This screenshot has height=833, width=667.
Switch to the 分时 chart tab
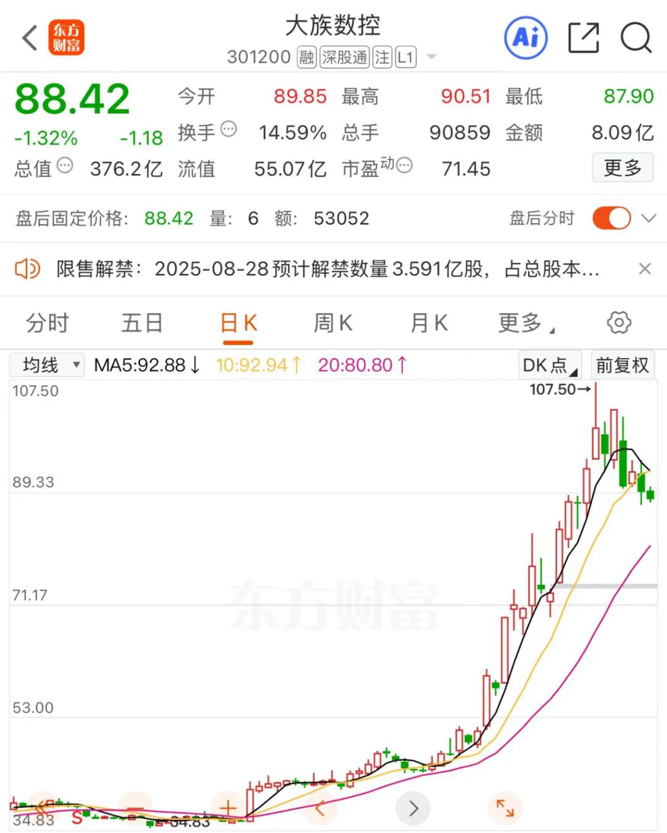pyautogui.click(x=48, y=323)
